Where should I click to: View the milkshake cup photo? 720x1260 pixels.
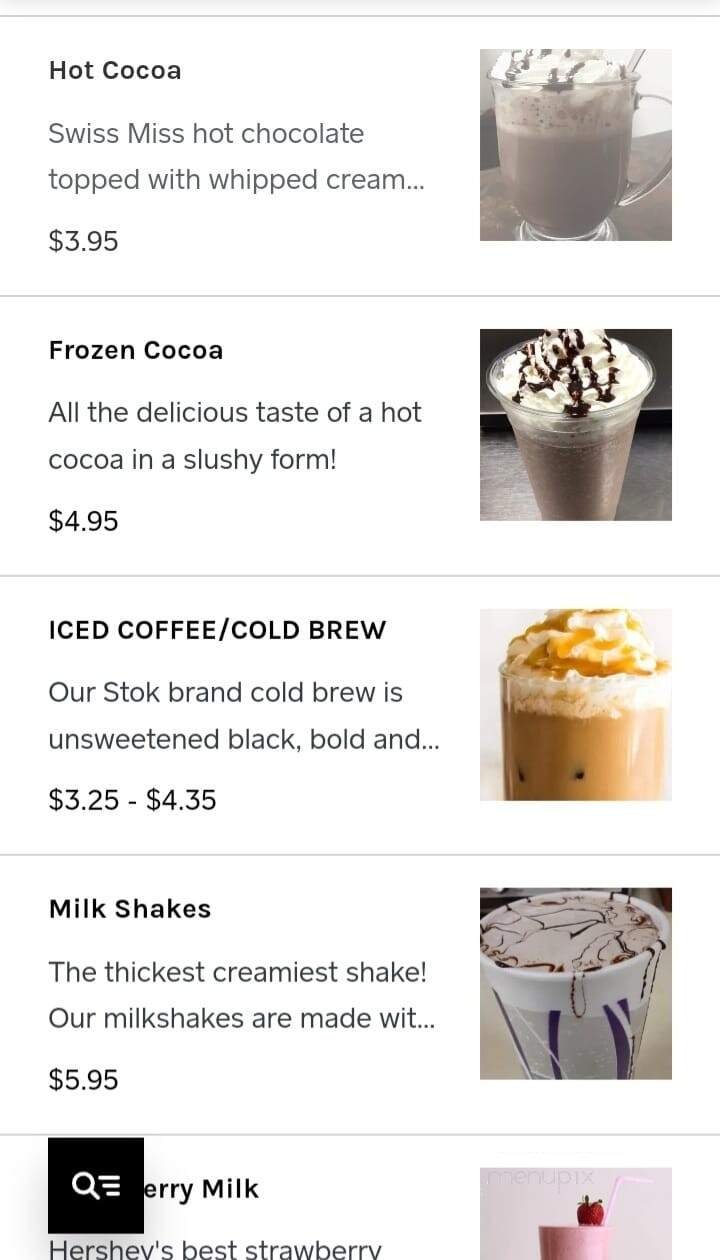(576, 983)
